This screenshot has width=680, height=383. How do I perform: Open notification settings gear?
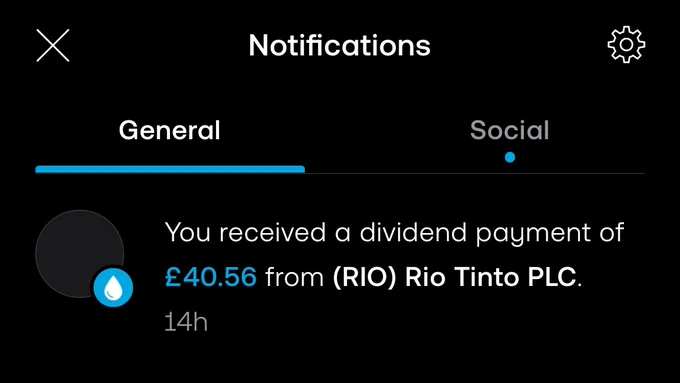pyautogui.click(x=626, y=45)
